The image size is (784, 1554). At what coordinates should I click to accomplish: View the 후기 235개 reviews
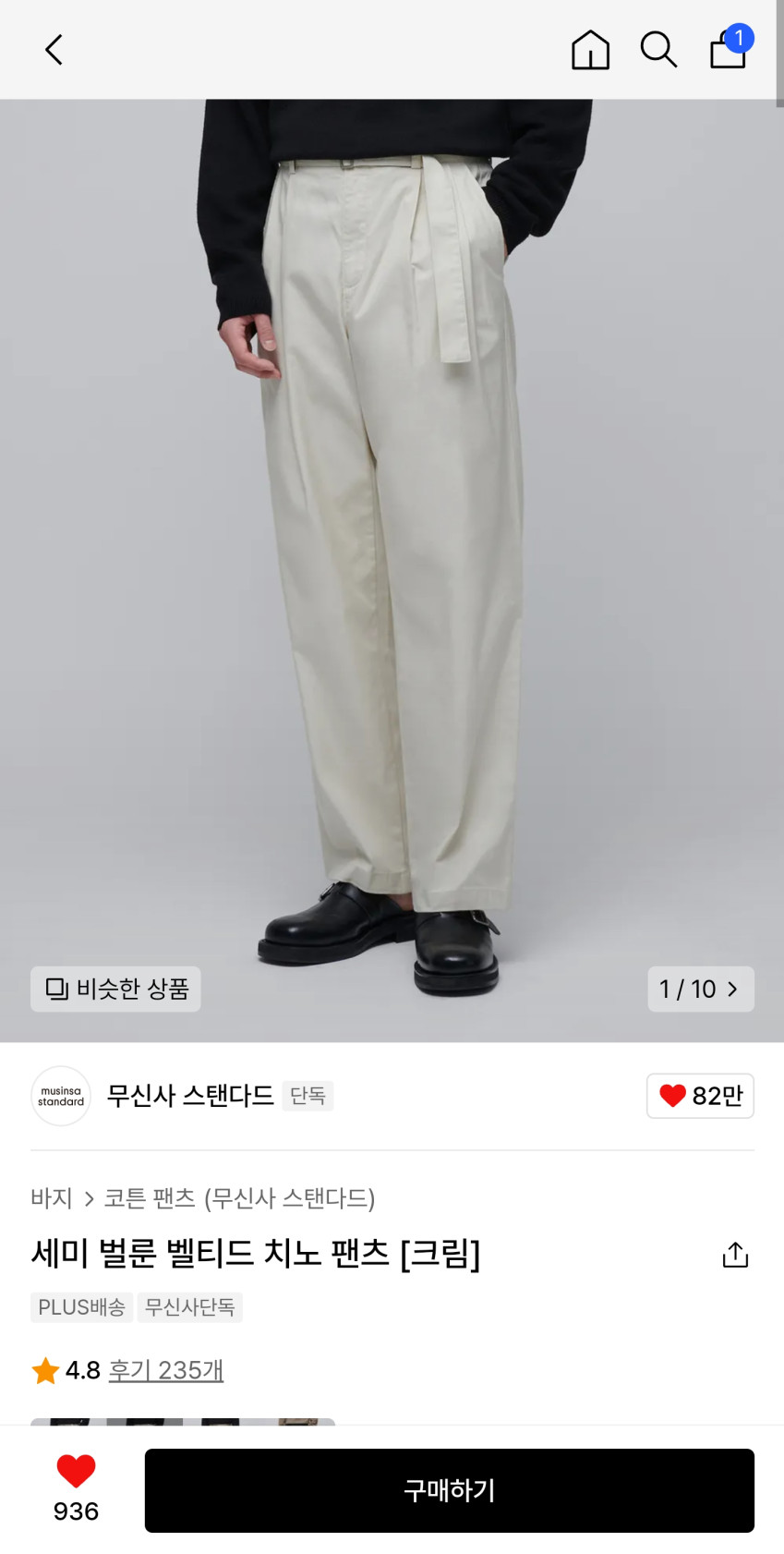click(166, 1370)
